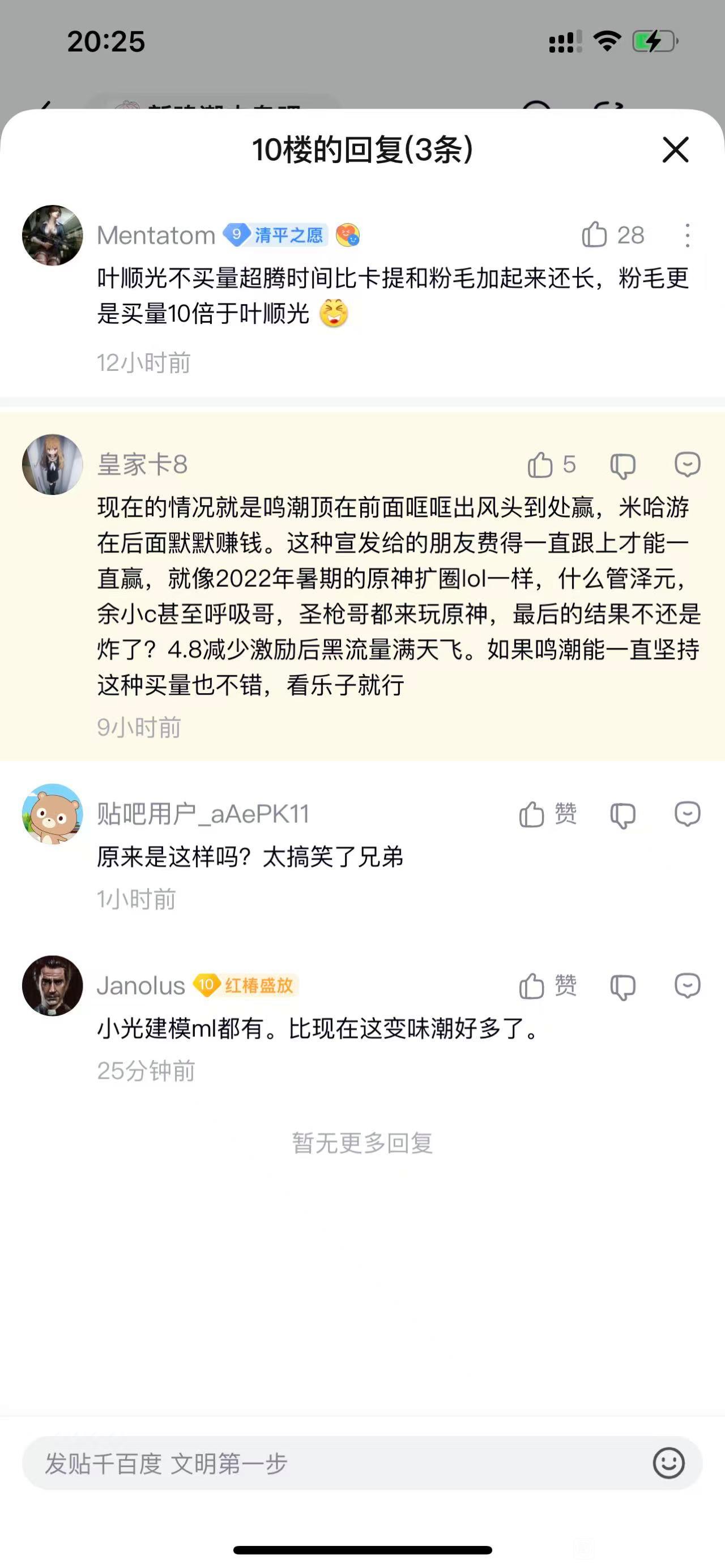The image size is (725, 1568).
Task: Open Janolus's profile avatar
Action: pyautogui.click(x=52, y=985)
